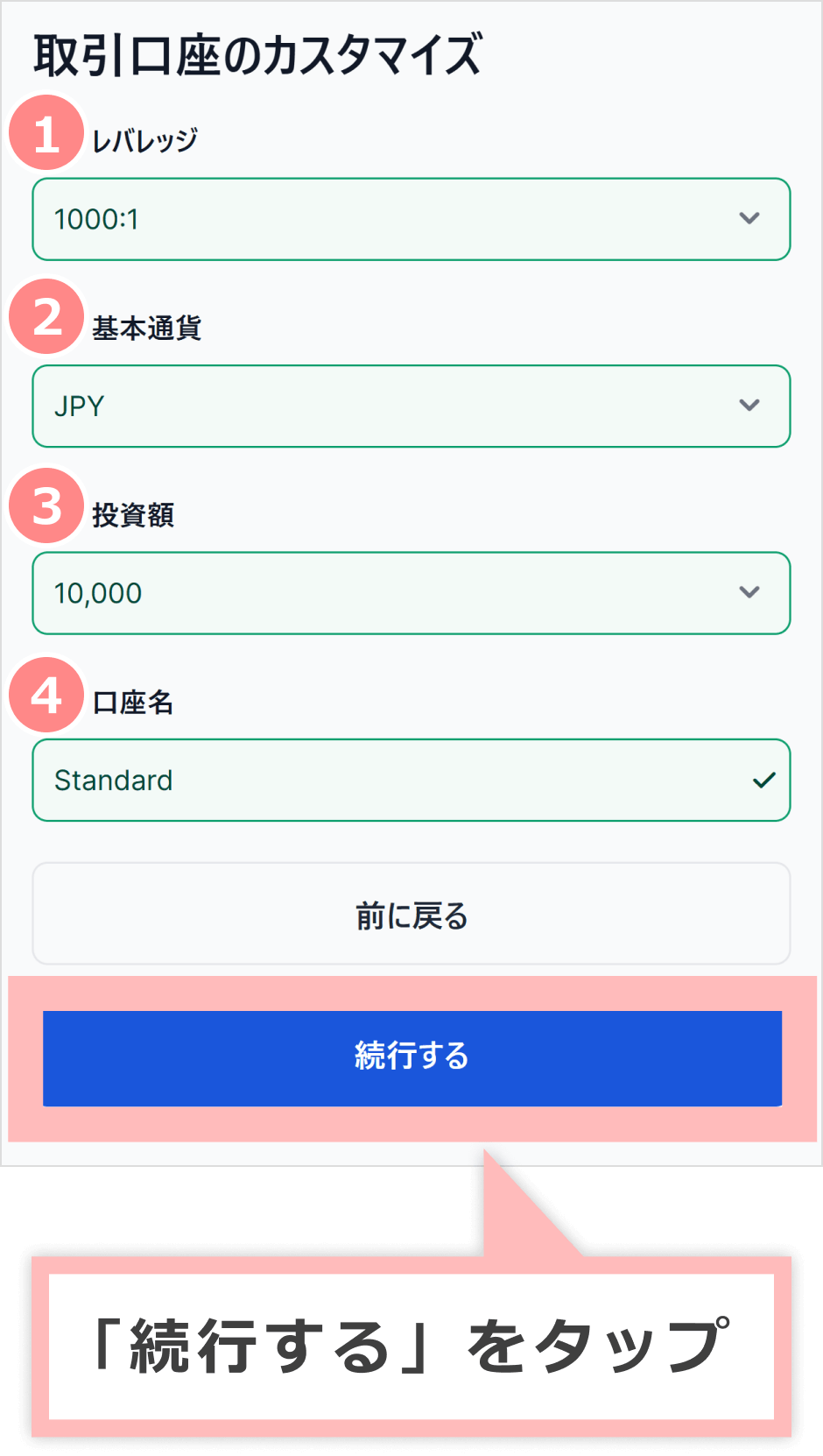Open the 基本通貨 dropdown showing JPY
Image resolution: width=823 pixels, height=1456 pixels.
[x=411, y=406]
